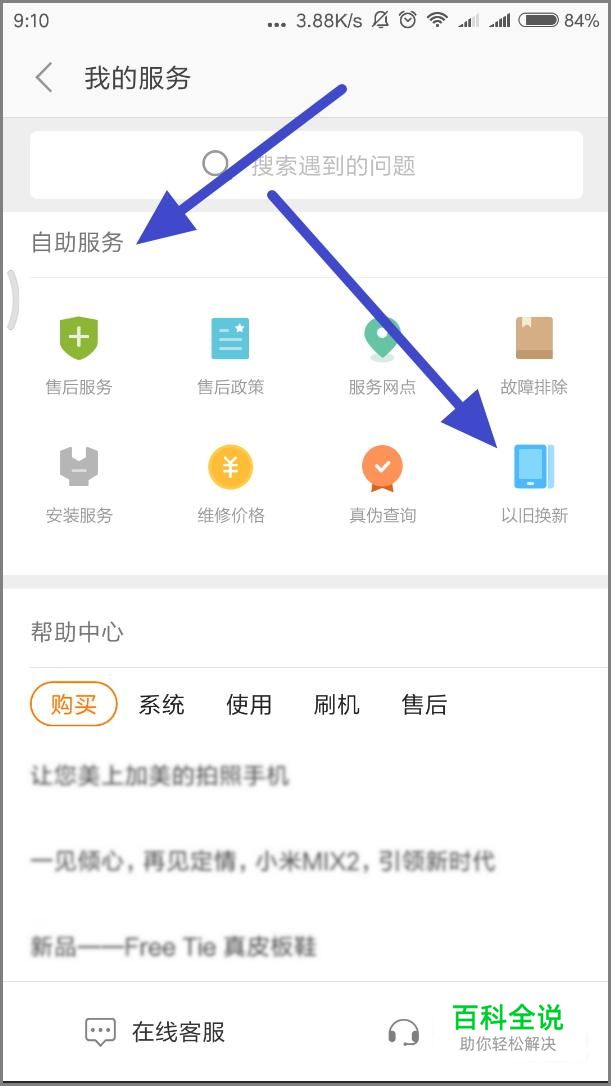Open article 让您美上加美的拍照手机
This screenshot has height=1086, width=611.
pos(160,775)
